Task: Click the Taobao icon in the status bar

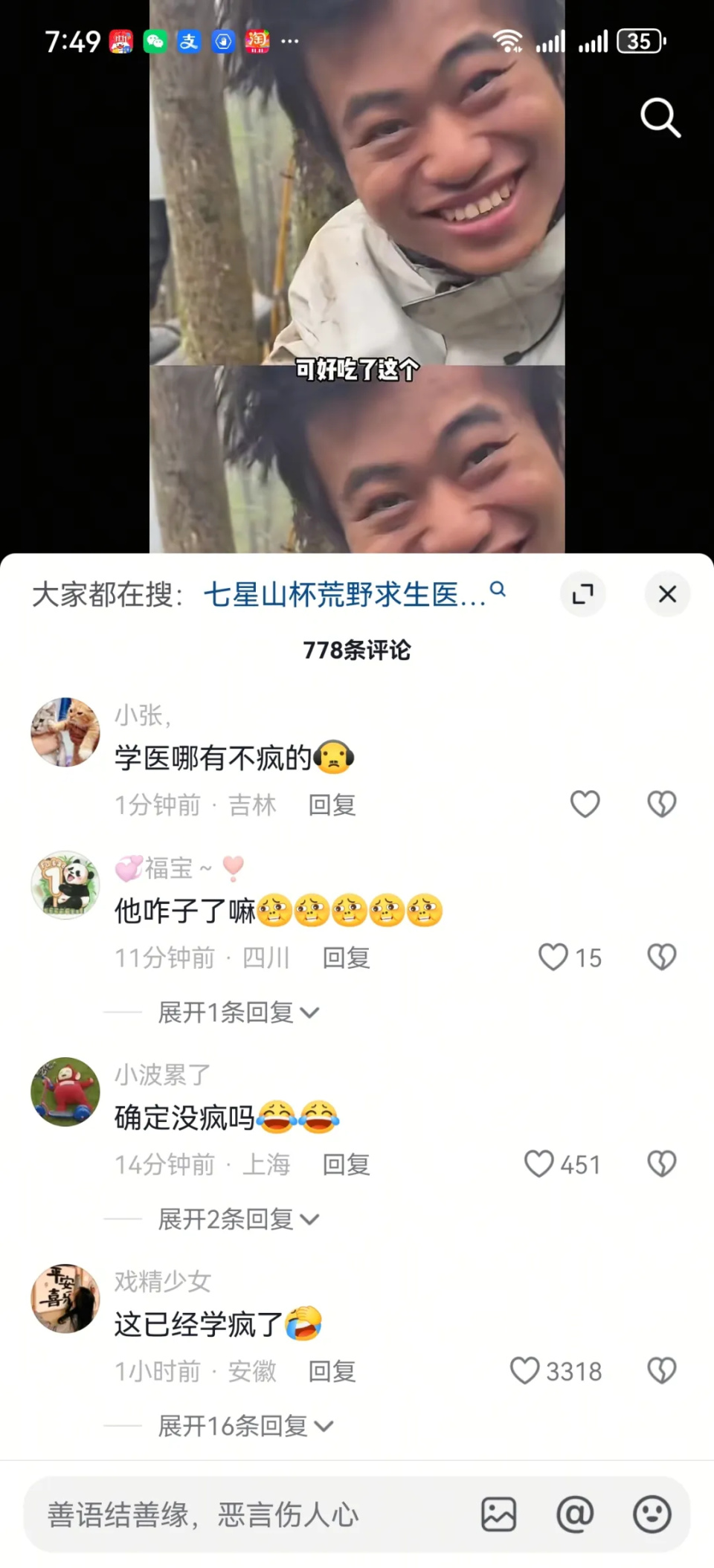Action: [x=257, y=42]
